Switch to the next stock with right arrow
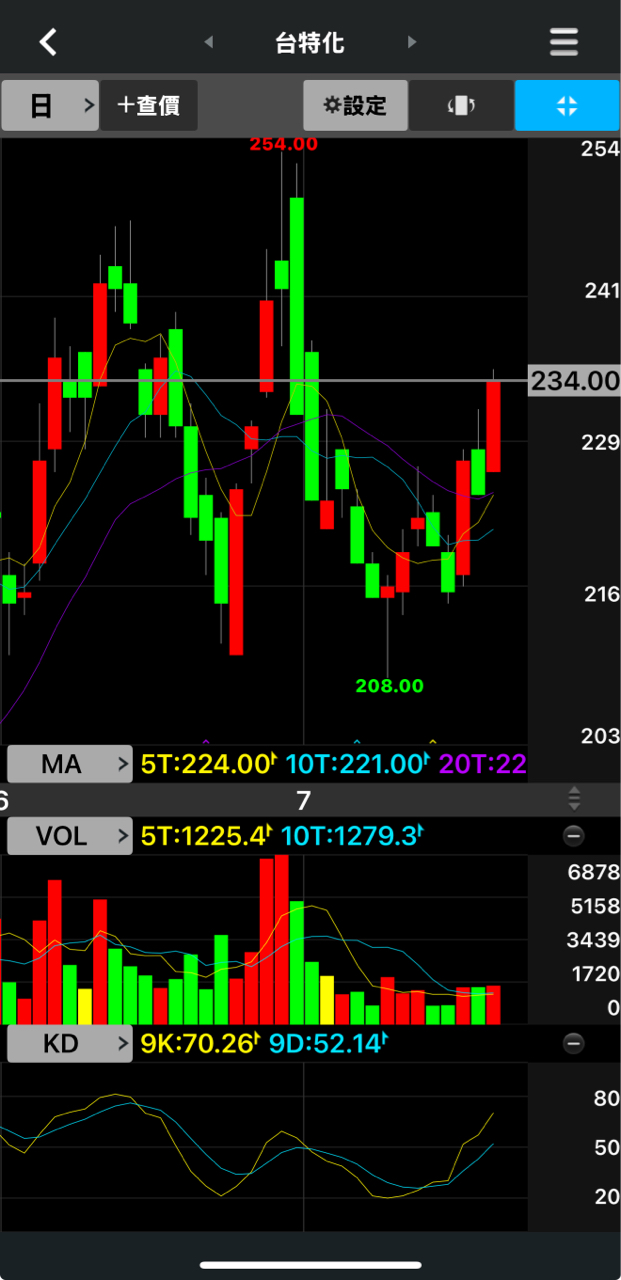Image resolution: width=621 pixels, height=1280 pixels. click(x=412, y=42)
